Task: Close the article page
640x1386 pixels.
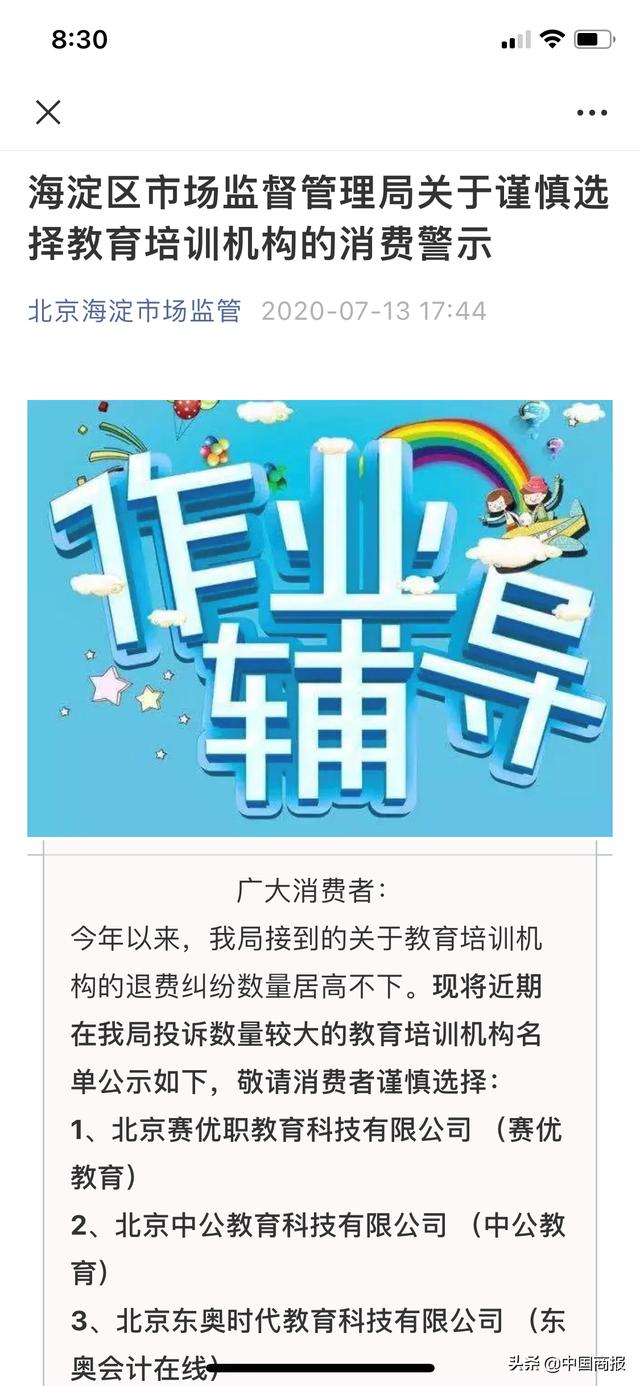Action: click(x=48, y=112)
